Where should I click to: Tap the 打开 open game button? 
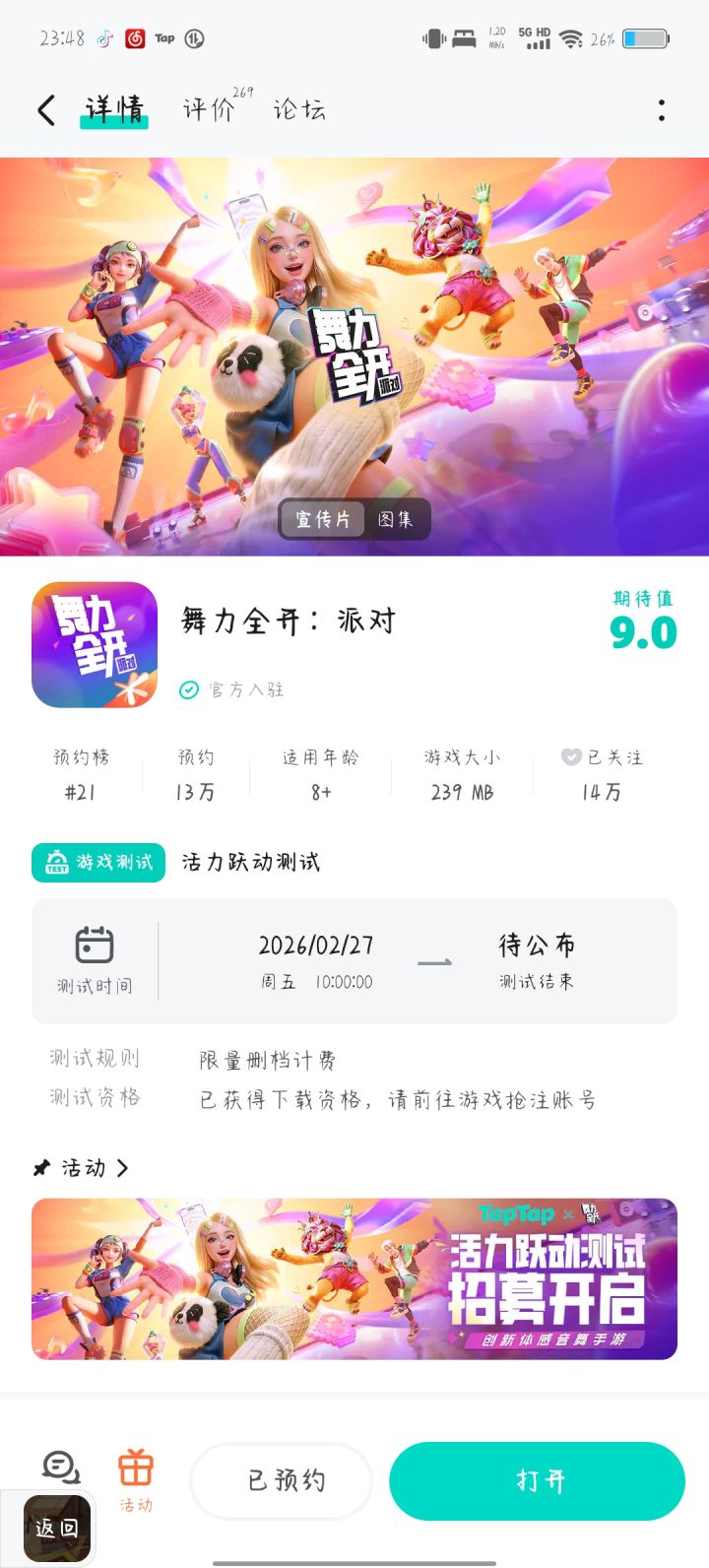[537, 1481]
